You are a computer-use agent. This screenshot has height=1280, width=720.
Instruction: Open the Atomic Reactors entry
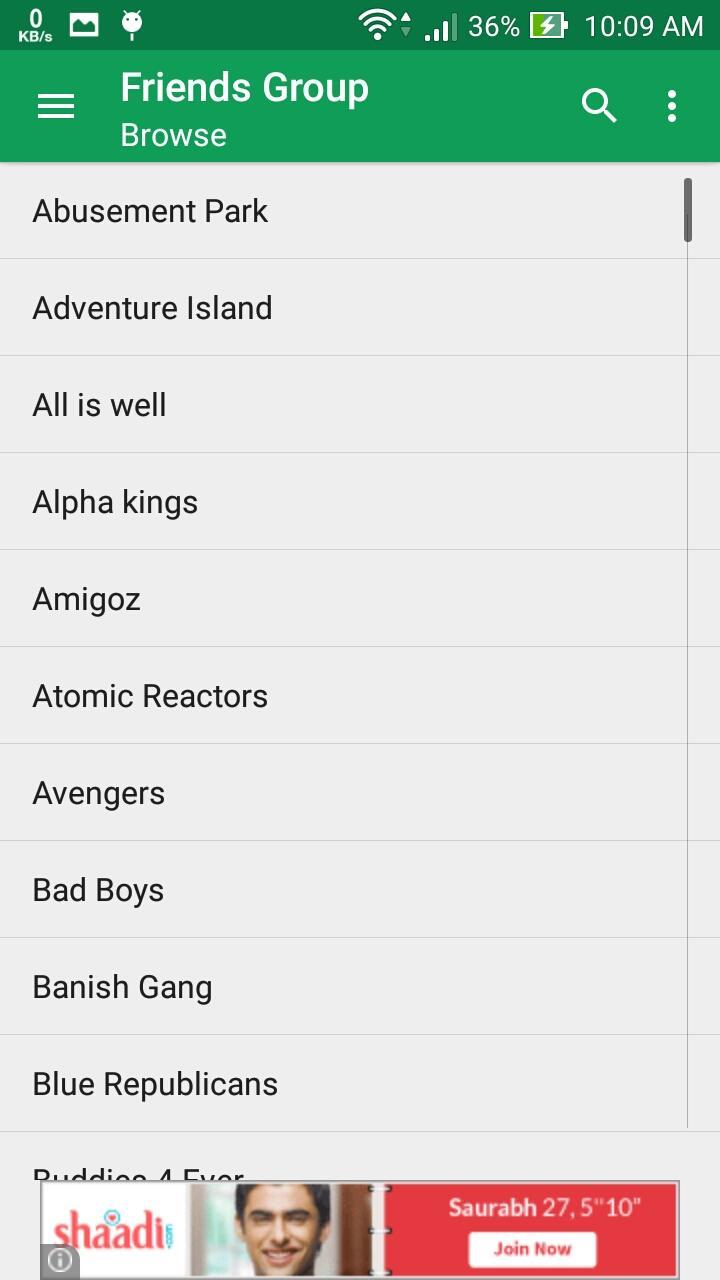[x=150, y=696]
